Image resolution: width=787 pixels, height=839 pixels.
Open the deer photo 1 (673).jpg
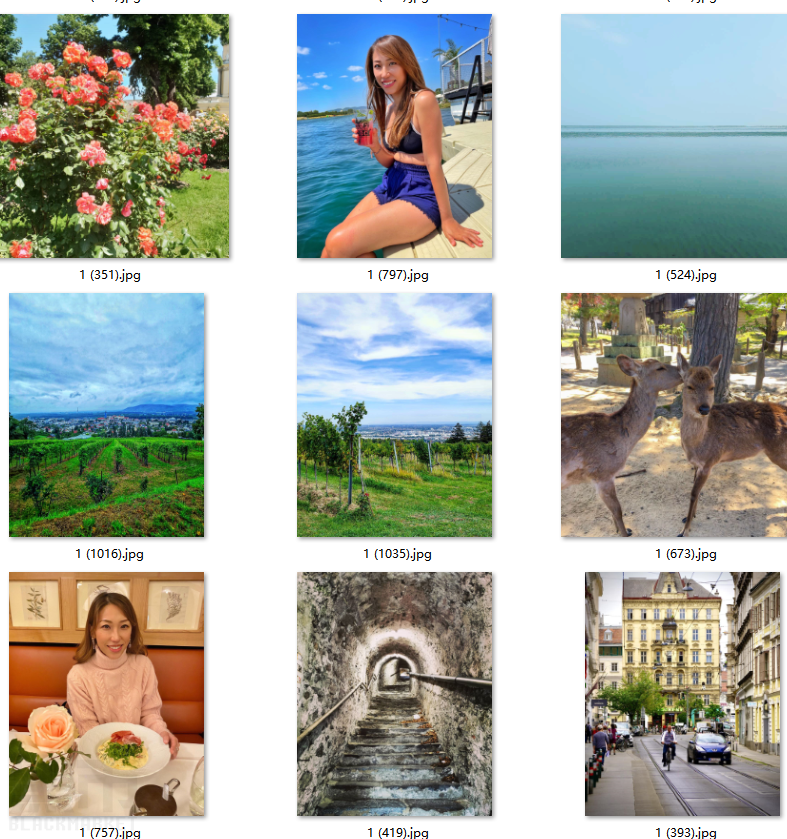coord(674,415)
